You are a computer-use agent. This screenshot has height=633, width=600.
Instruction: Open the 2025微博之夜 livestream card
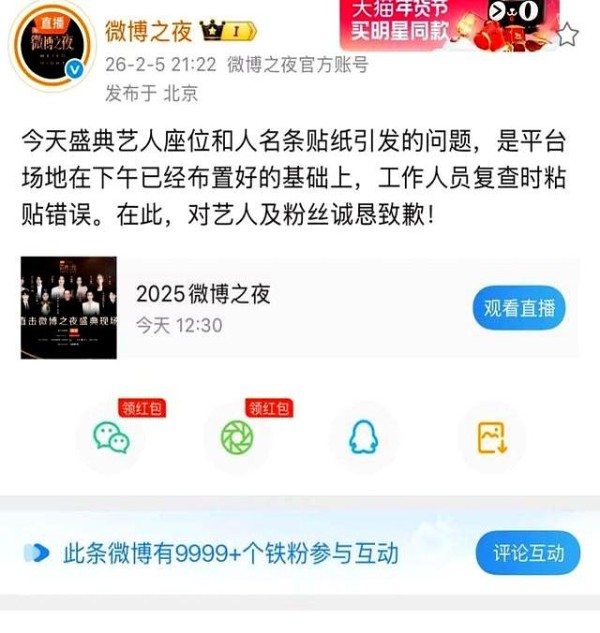(x=250, y=308)
